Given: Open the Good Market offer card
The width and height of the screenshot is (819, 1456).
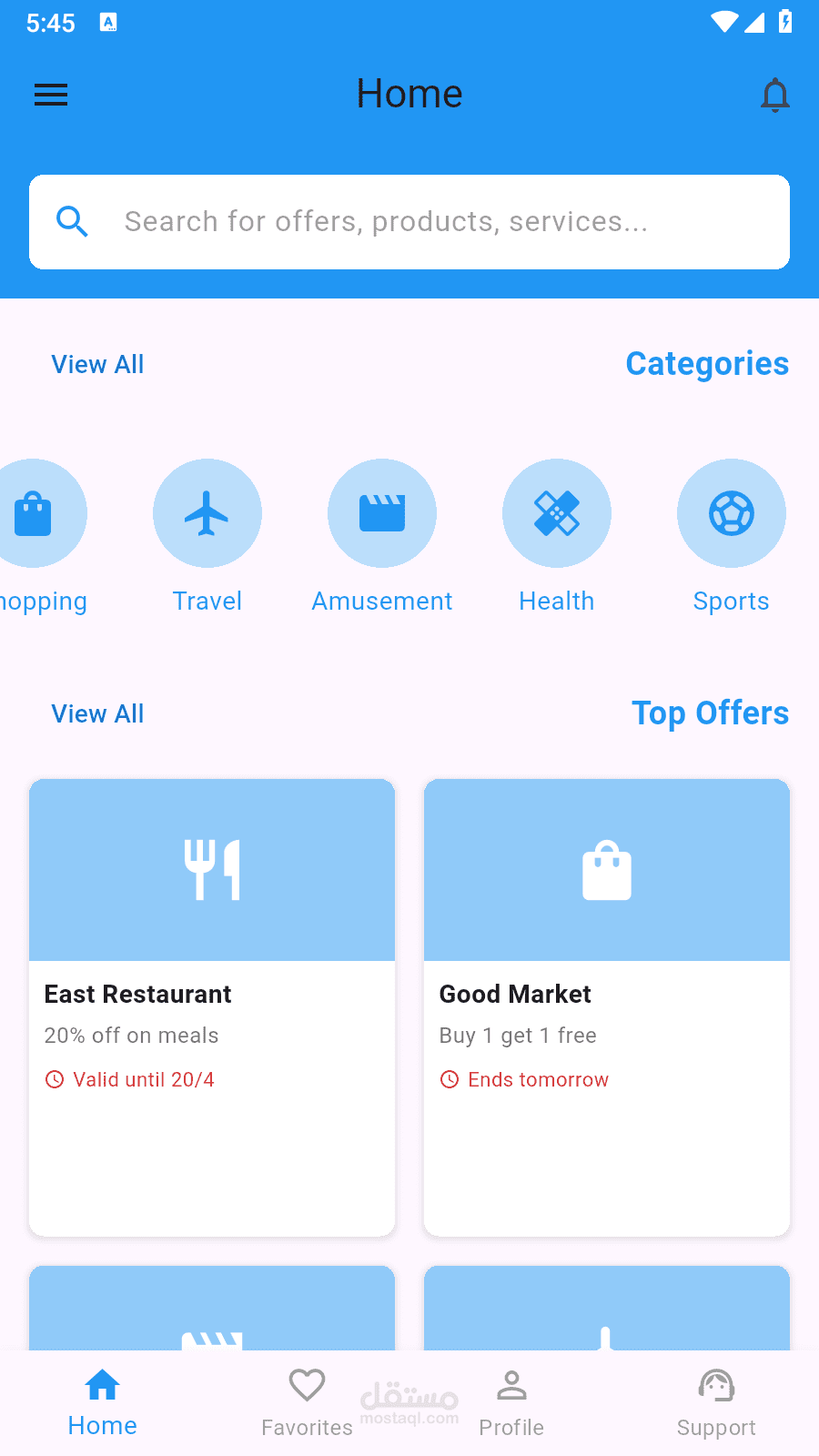Looking at the screenshot, I should pyautogui.click(x=607, y=1006).
